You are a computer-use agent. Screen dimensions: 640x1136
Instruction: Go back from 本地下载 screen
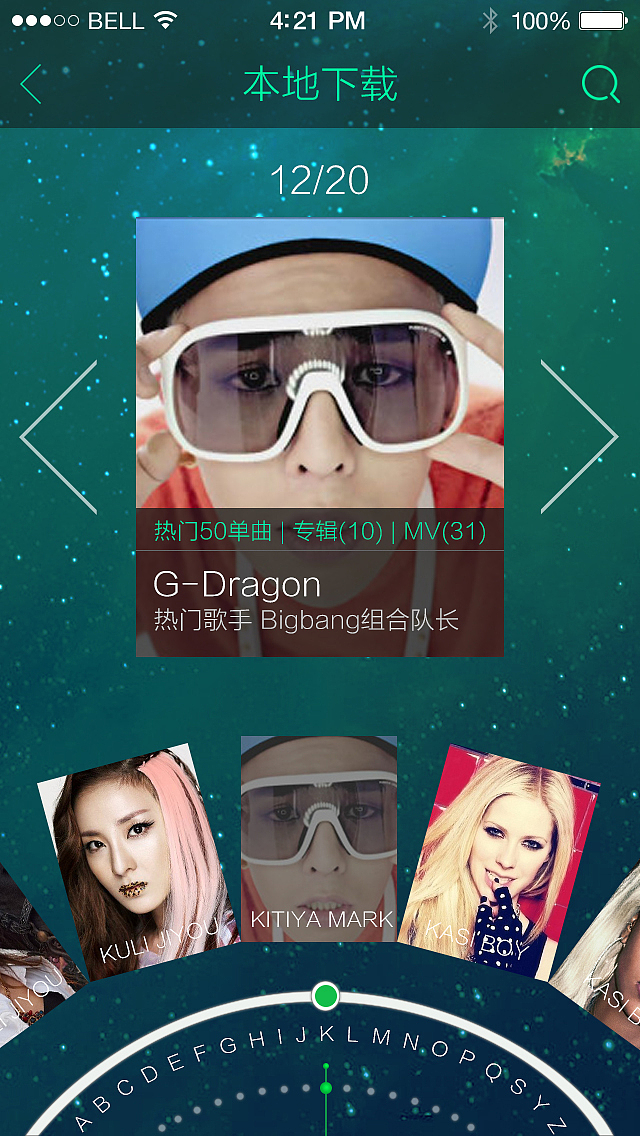(30, 84)
